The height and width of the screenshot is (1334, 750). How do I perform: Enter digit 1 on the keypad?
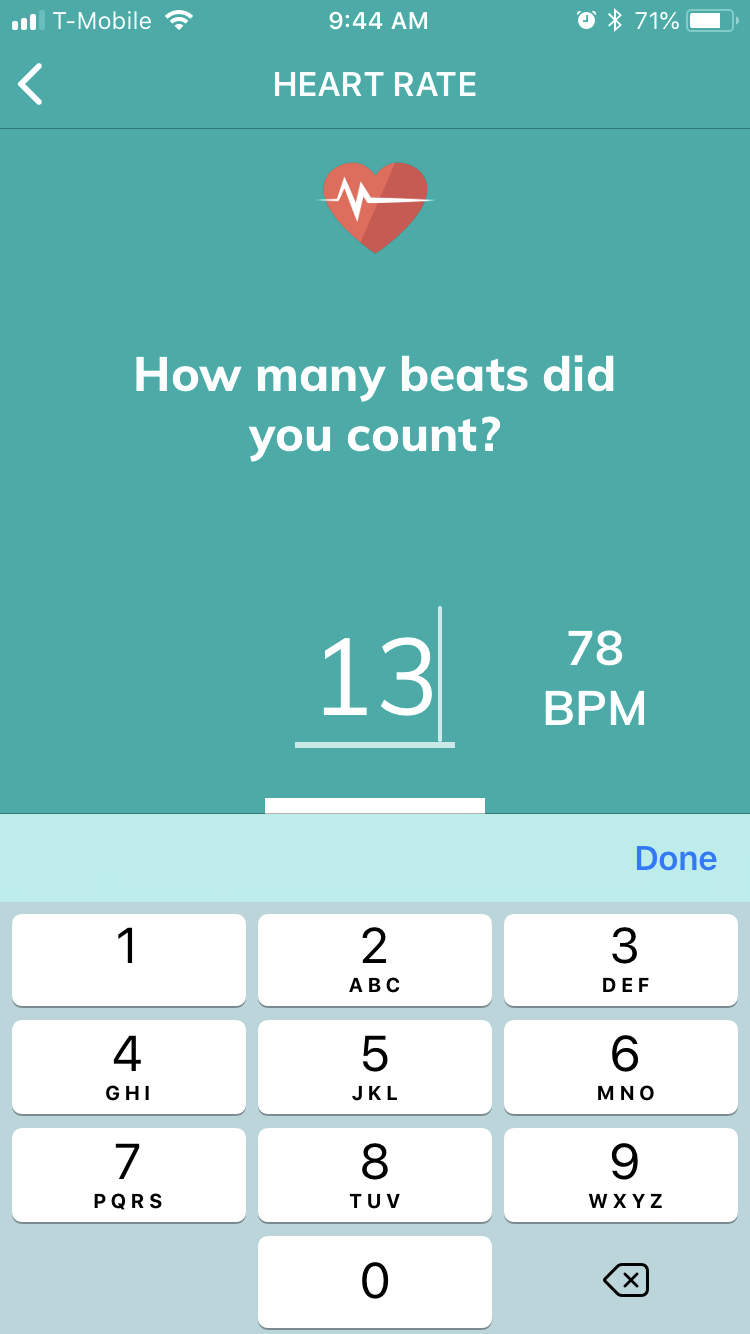pyautogui.click(x=128, y=959)
